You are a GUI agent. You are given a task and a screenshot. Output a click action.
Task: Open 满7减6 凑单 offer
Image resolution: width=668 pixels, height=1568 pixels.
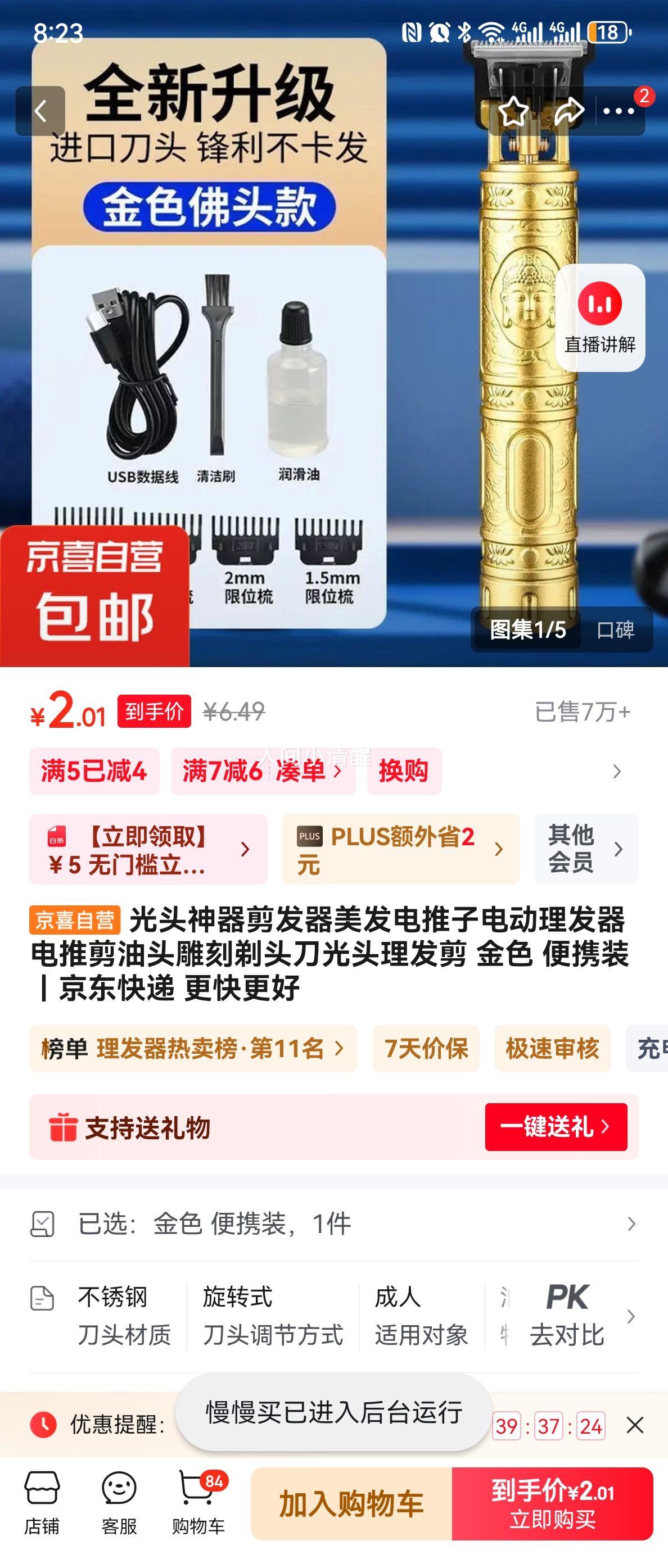point(263,771)
